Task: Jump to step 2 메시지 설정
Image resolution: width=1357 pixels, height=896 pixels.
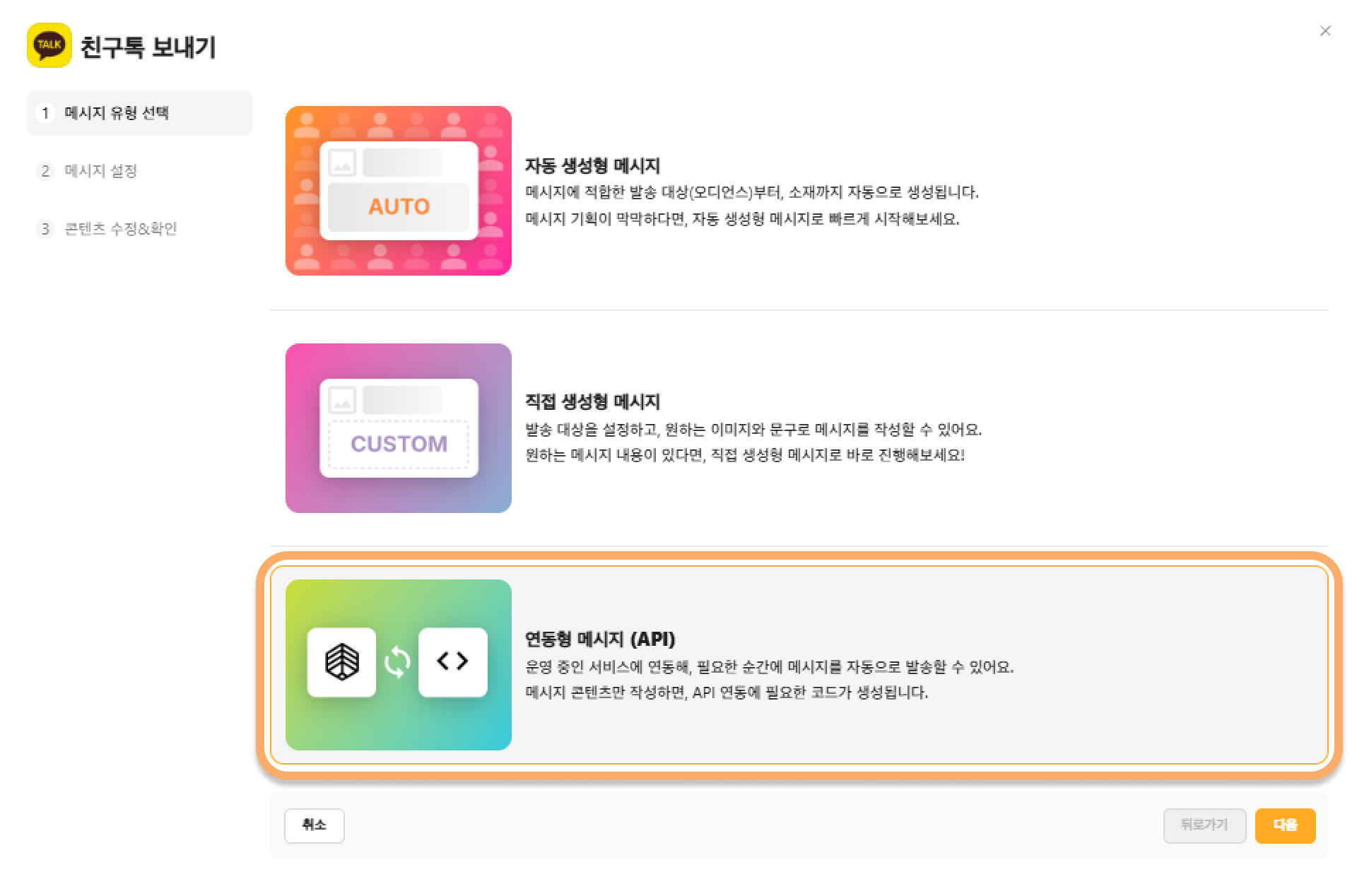Action: pos(100,171)
